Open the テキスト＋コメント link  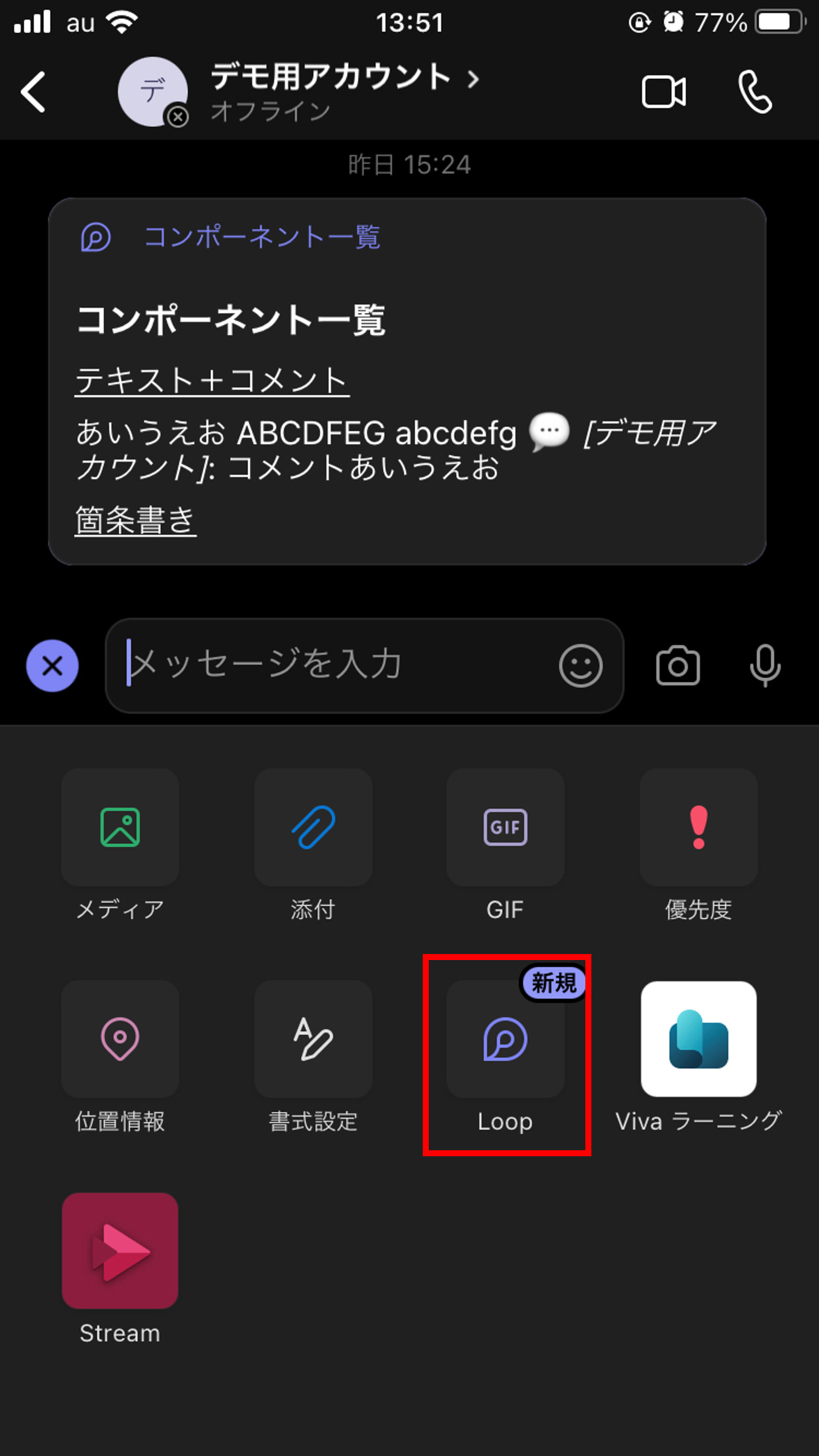click(x=210, y=379)
